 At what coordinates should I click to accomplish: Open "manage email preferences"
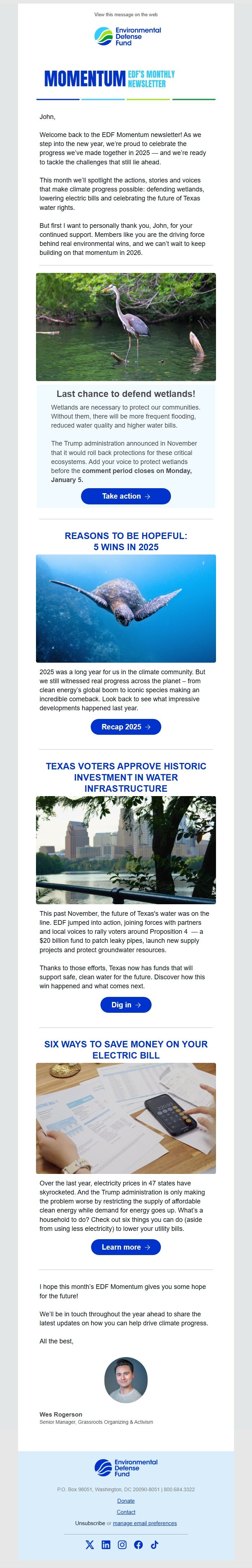pos(144,1523)
